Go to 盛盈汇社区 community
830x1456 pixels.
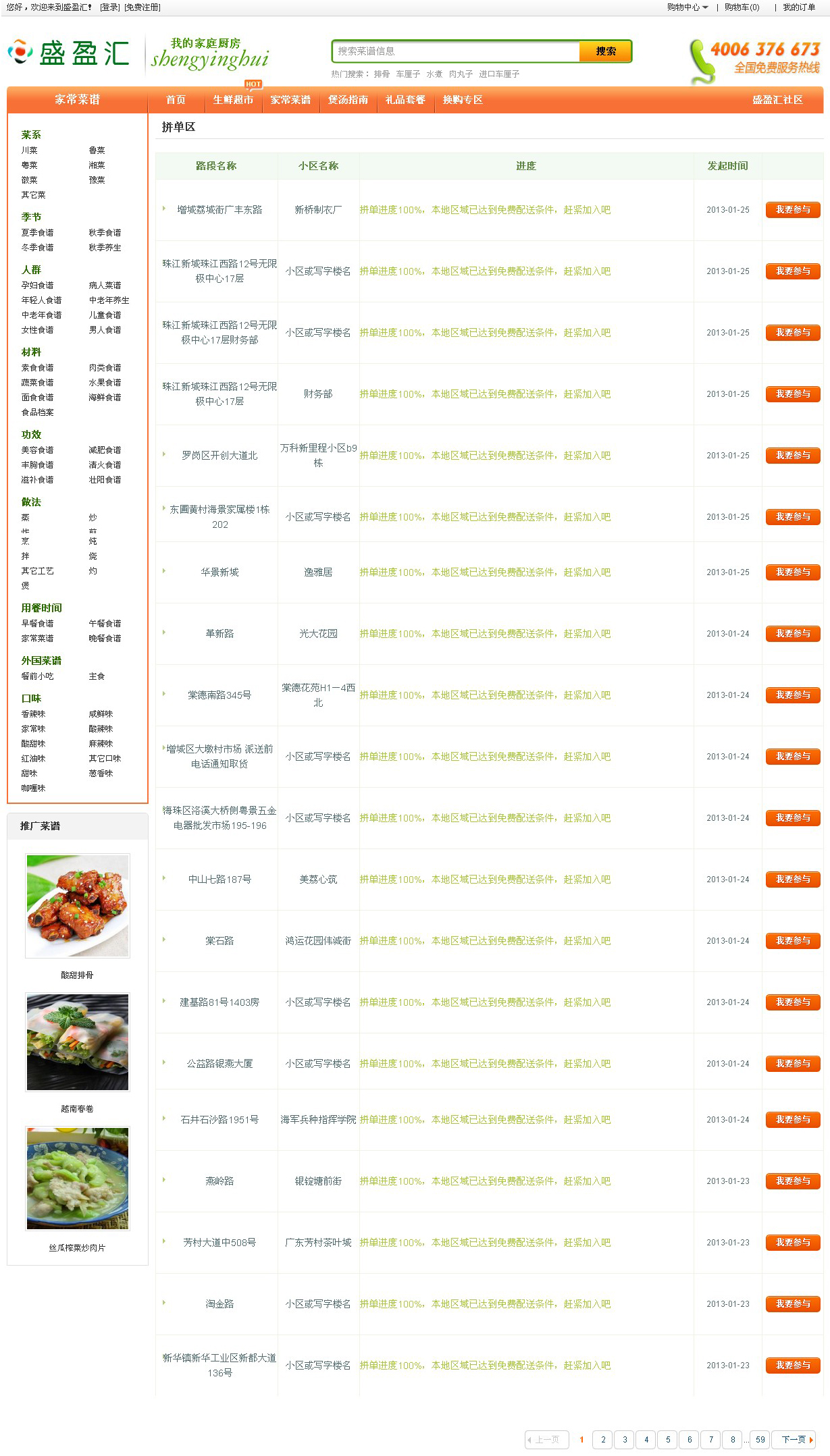point(777,100)
